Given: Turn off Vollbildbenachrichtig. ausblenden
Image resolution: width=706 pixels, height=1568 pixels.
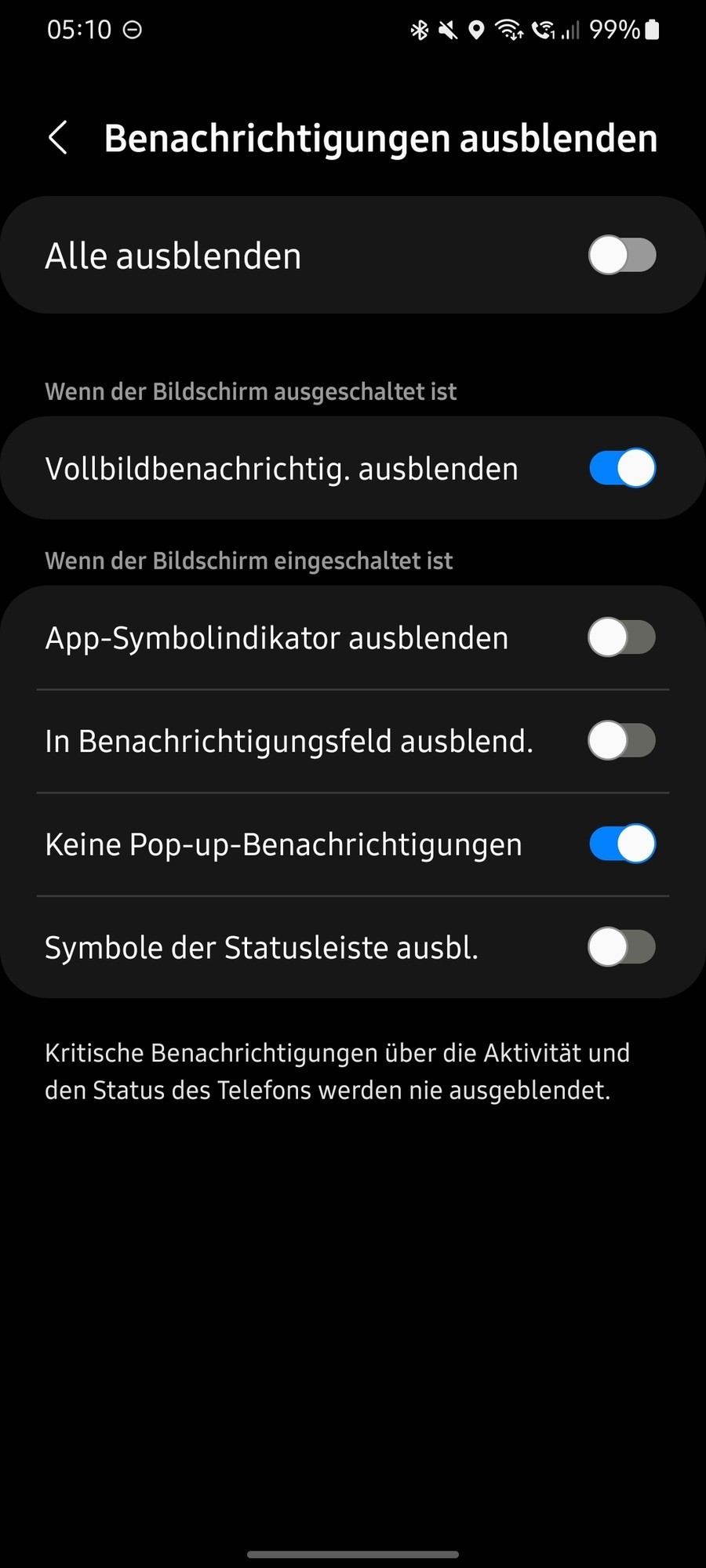Looking at the screenshot, I should pyautogui.click(x=622, y=468).
